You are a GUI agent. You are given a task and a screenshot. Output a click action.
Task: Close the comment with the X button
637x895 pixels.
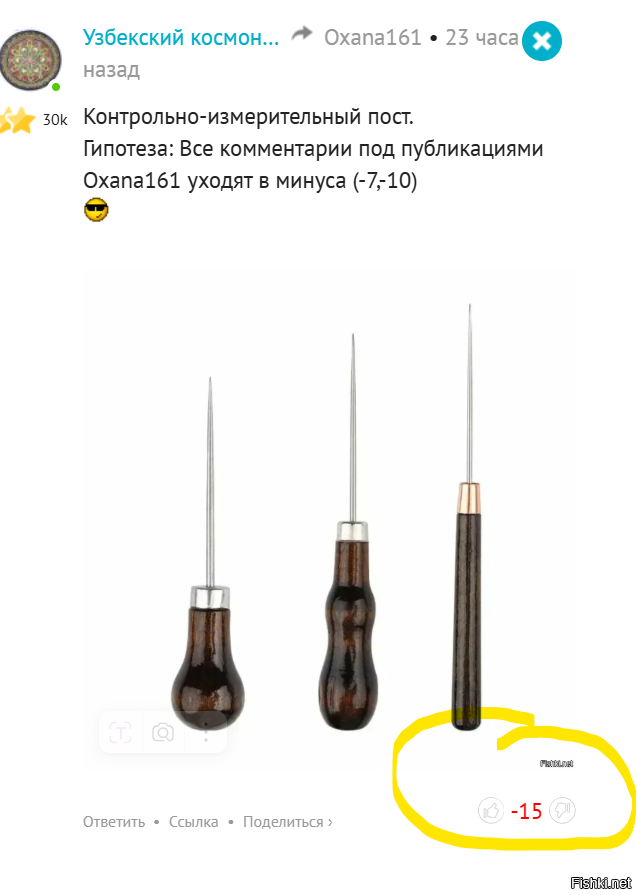click(542, 41)
